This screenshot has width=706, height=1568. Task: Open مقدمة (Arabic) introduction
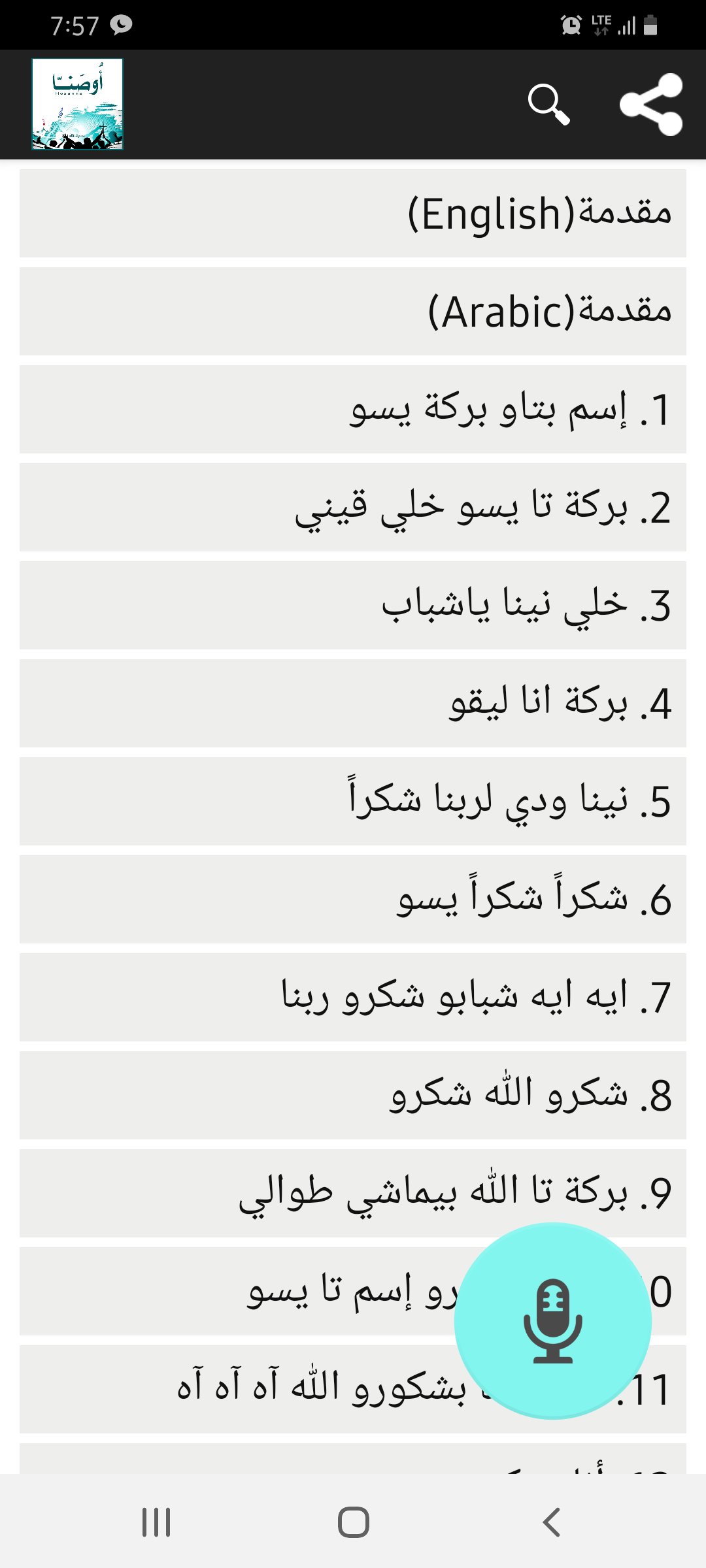(353, 311)
